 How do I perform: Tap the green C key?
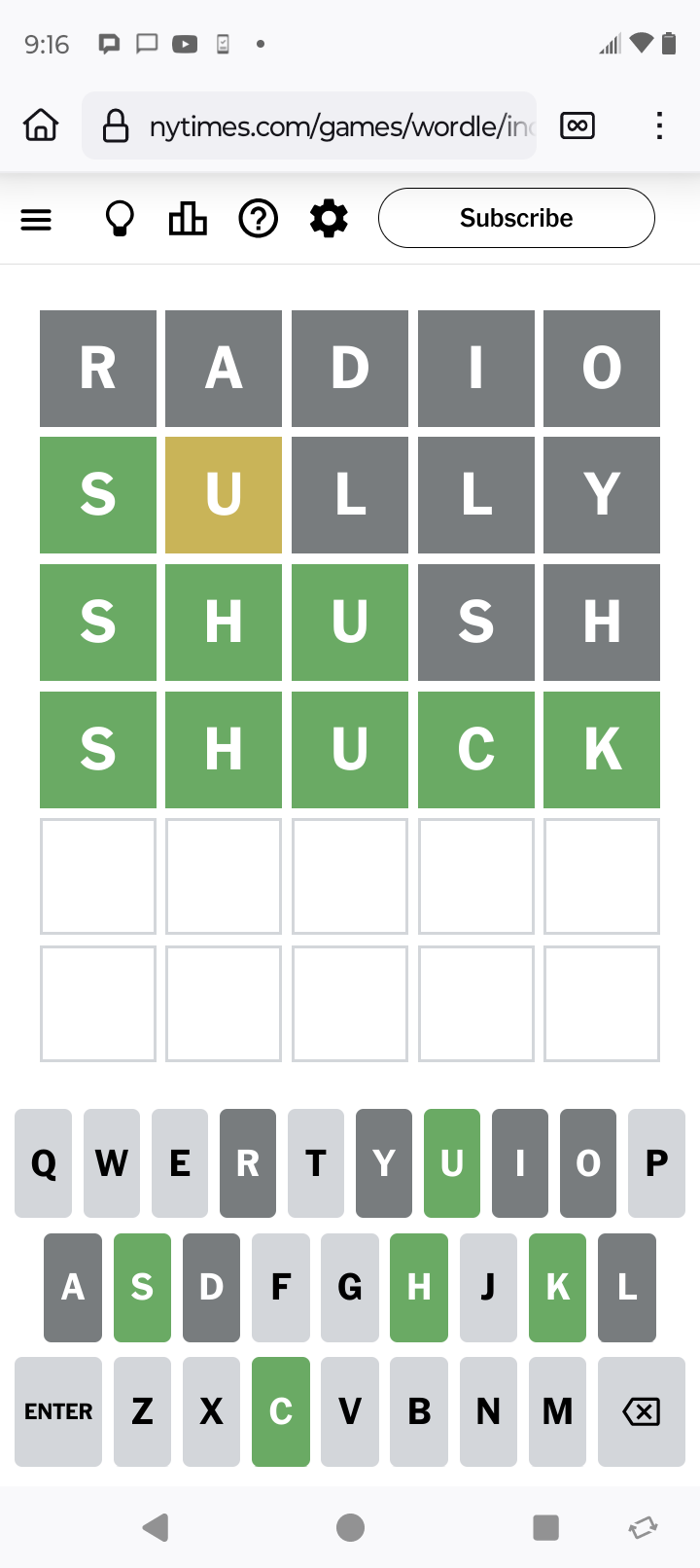click(x=281, y=1411)
